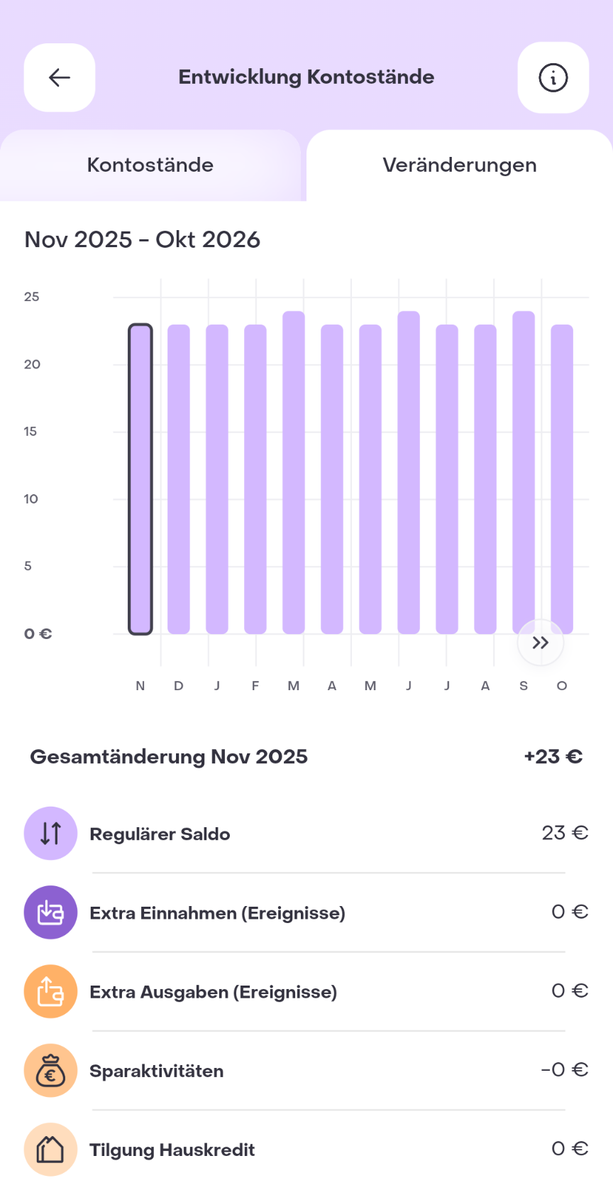Jump to later months with double chevron
This screenshot has height=1200, width=613.
pyautogui.click(x=540, y=643)
